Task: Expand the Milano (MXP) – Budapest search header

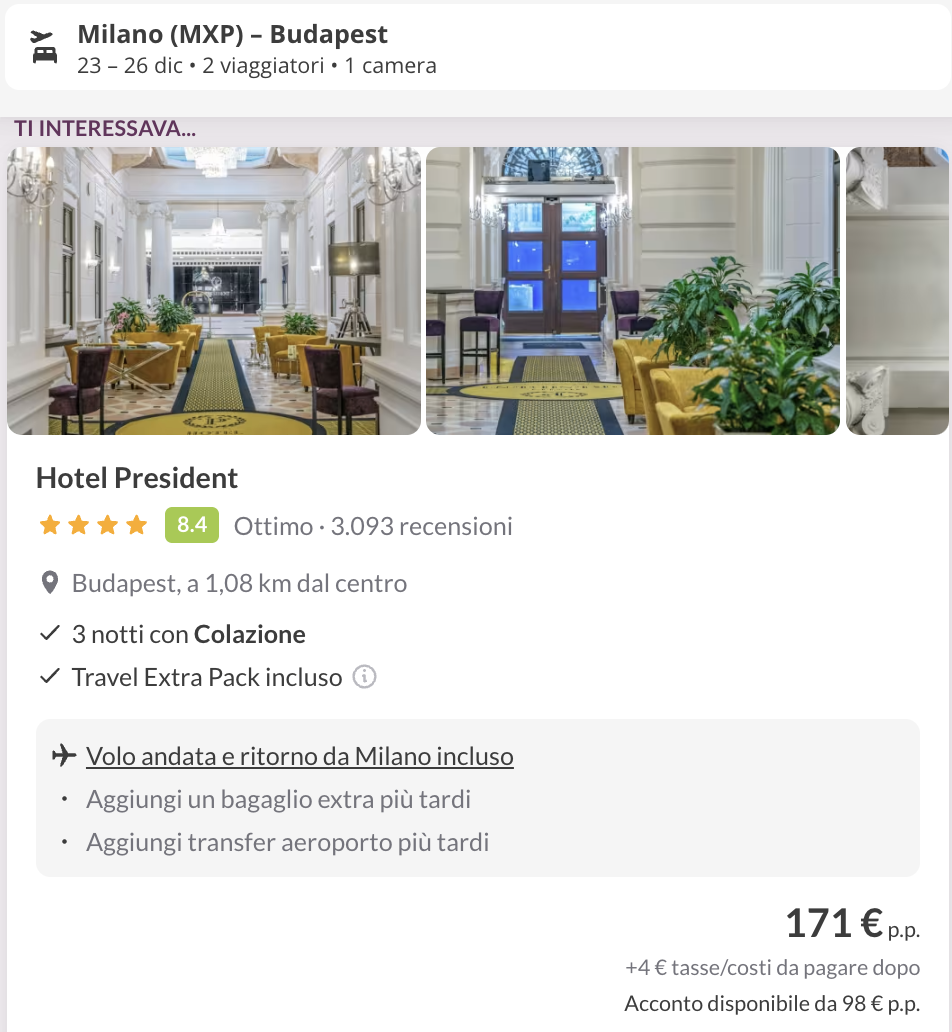Action: pos(232,33)
